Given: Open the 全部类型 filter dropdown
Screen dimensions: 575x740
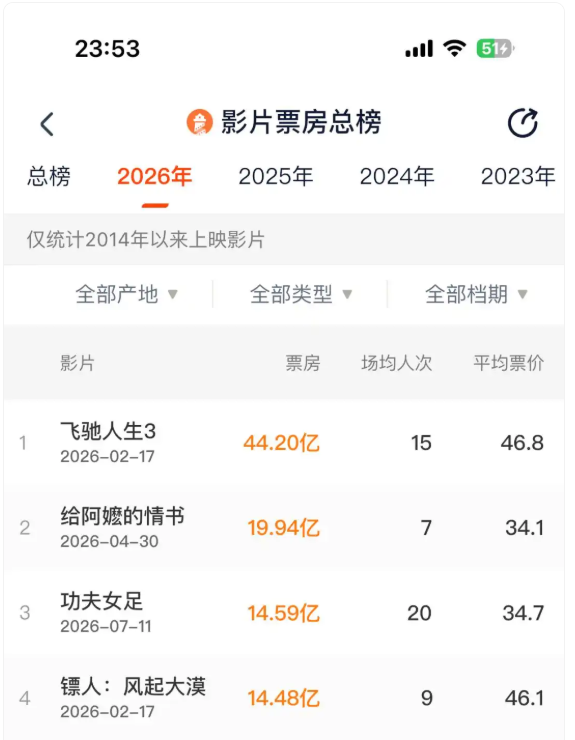Looking at the screenshot, I should tap(301, 294).
